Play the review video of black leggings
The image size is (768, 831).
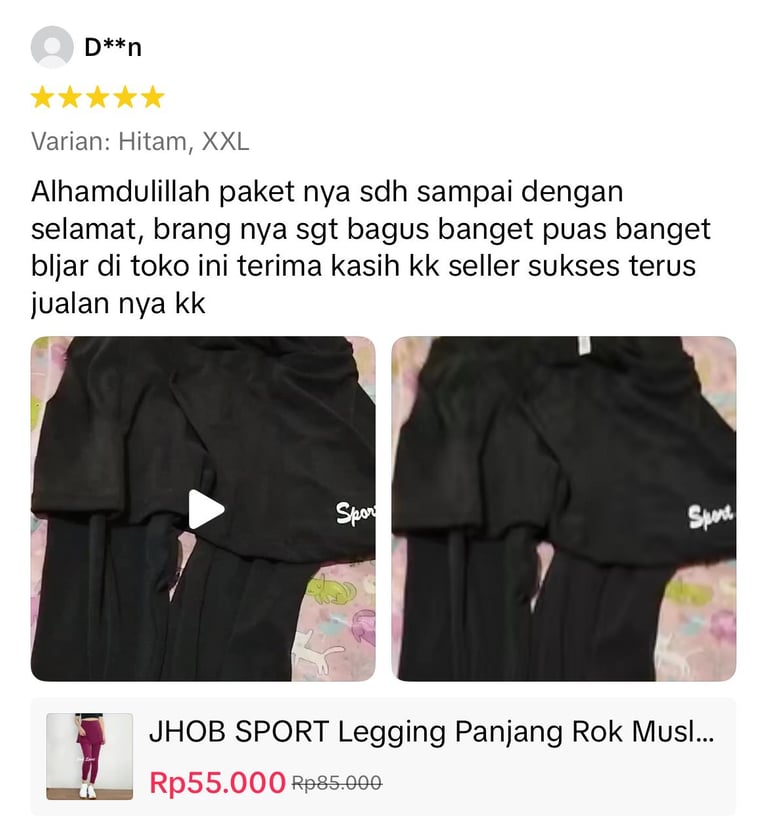click(x=205, y=509)
